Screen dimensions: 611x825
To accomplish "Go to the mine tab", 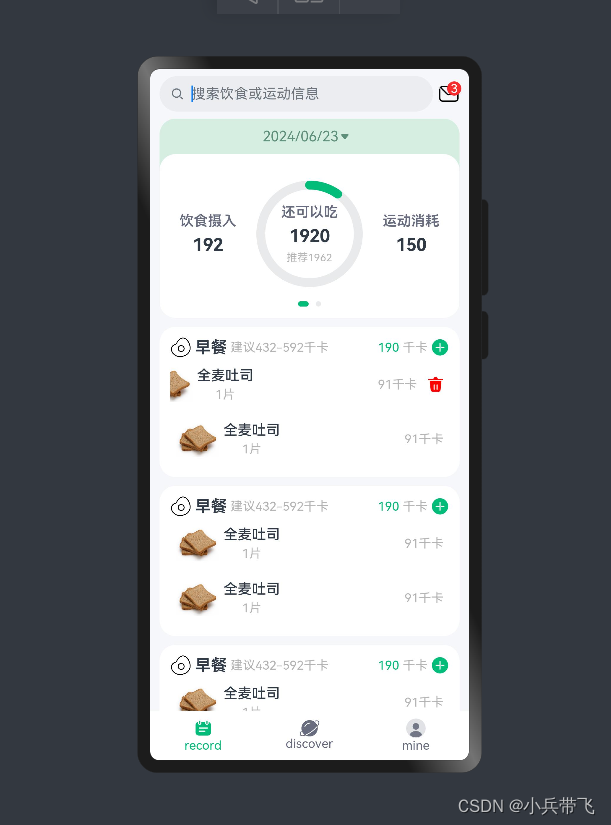I will pos(415,736).
